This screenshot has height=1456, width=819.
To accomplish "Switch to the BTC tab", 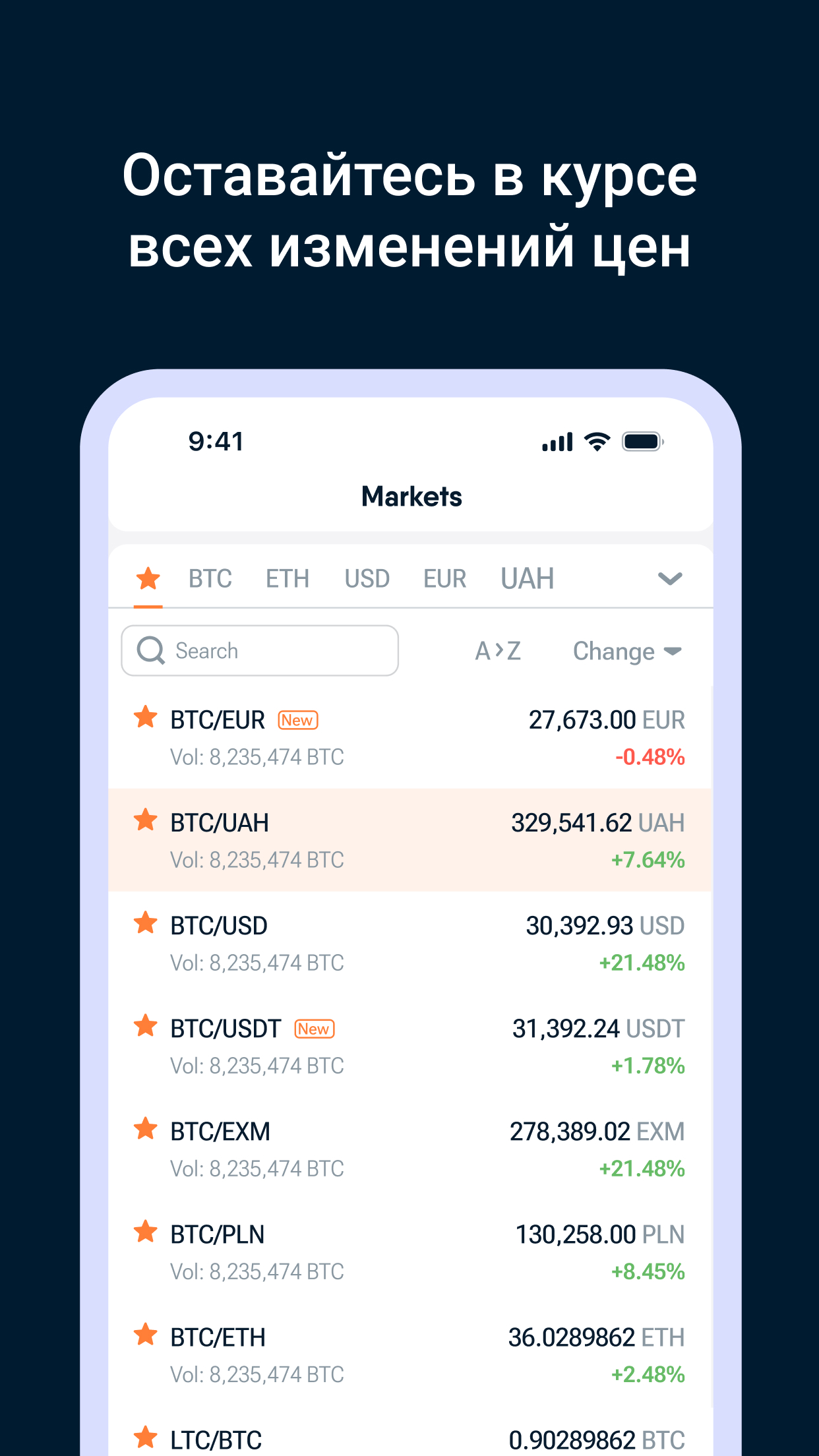I will [x=210, y=578].
